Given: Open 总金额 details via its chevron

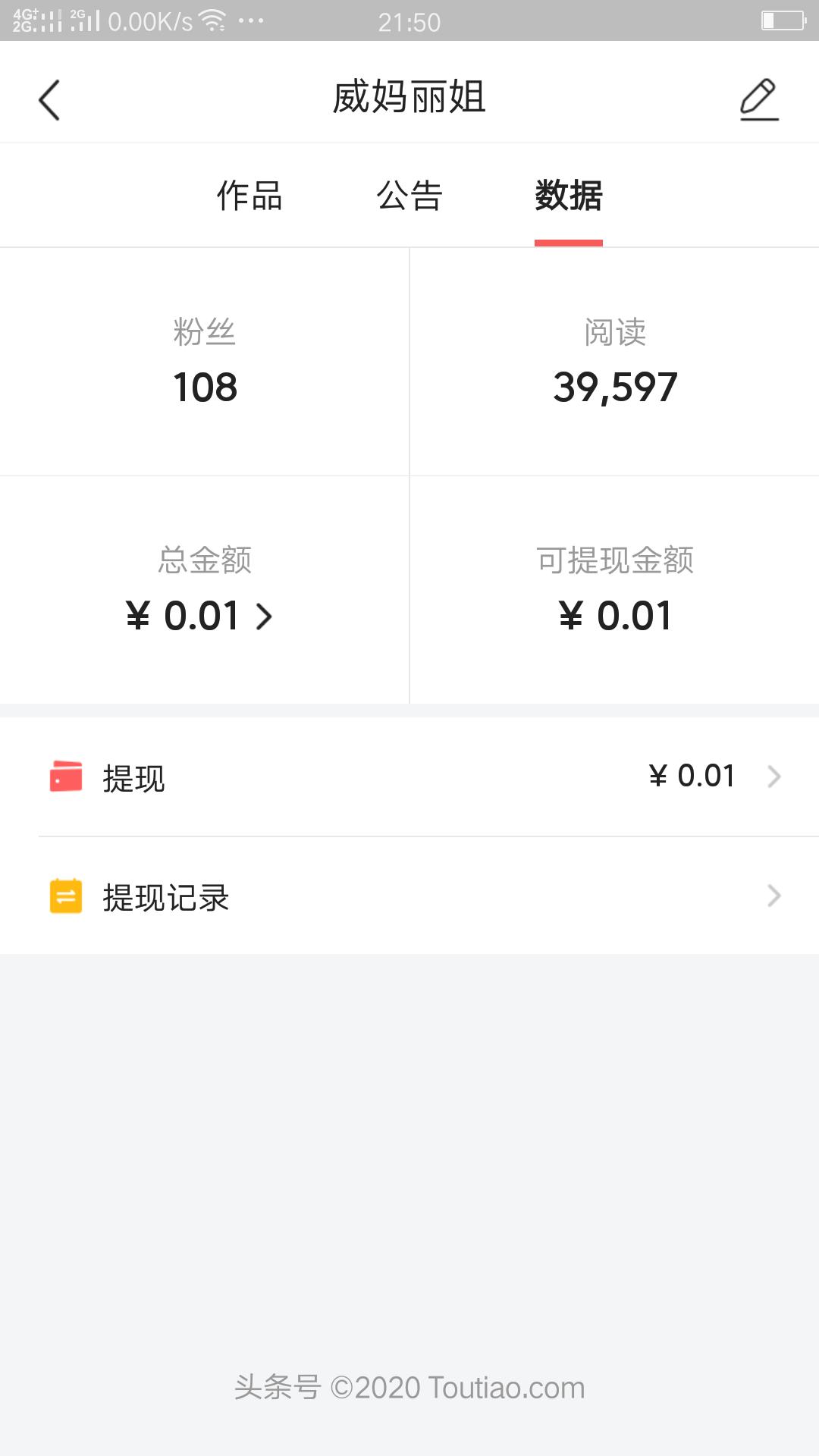Looking at the screenshot, I should pyautogui.click(x=265, y=617).
